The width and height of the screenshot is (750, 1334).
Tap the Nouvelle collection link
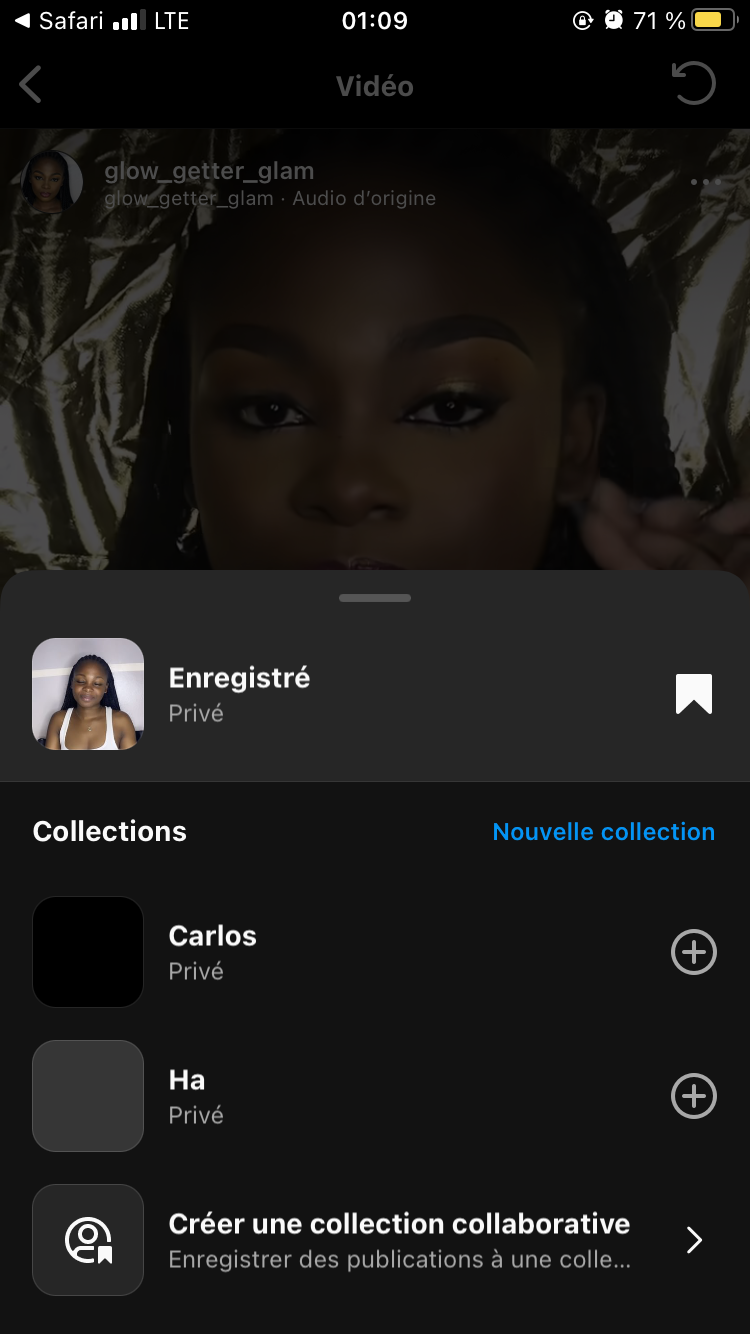click(x=603, y=832)
